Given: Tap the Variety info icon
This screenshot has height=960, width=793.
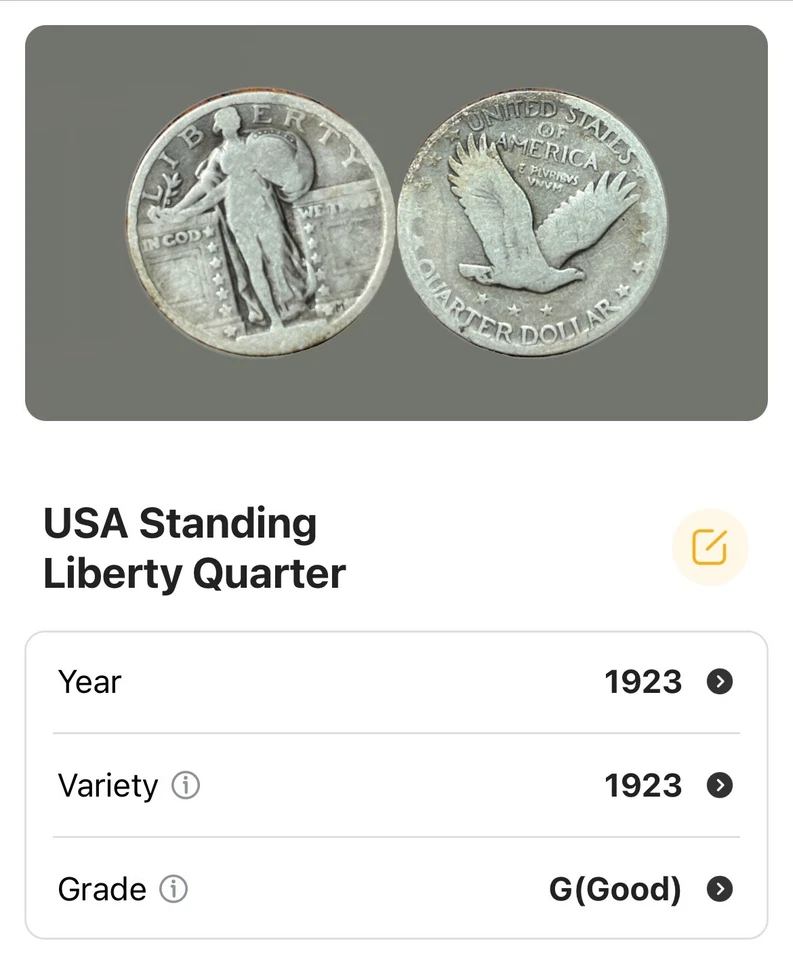Looking at the screenshot, I should pyautogui.click(x=186, y=786).
